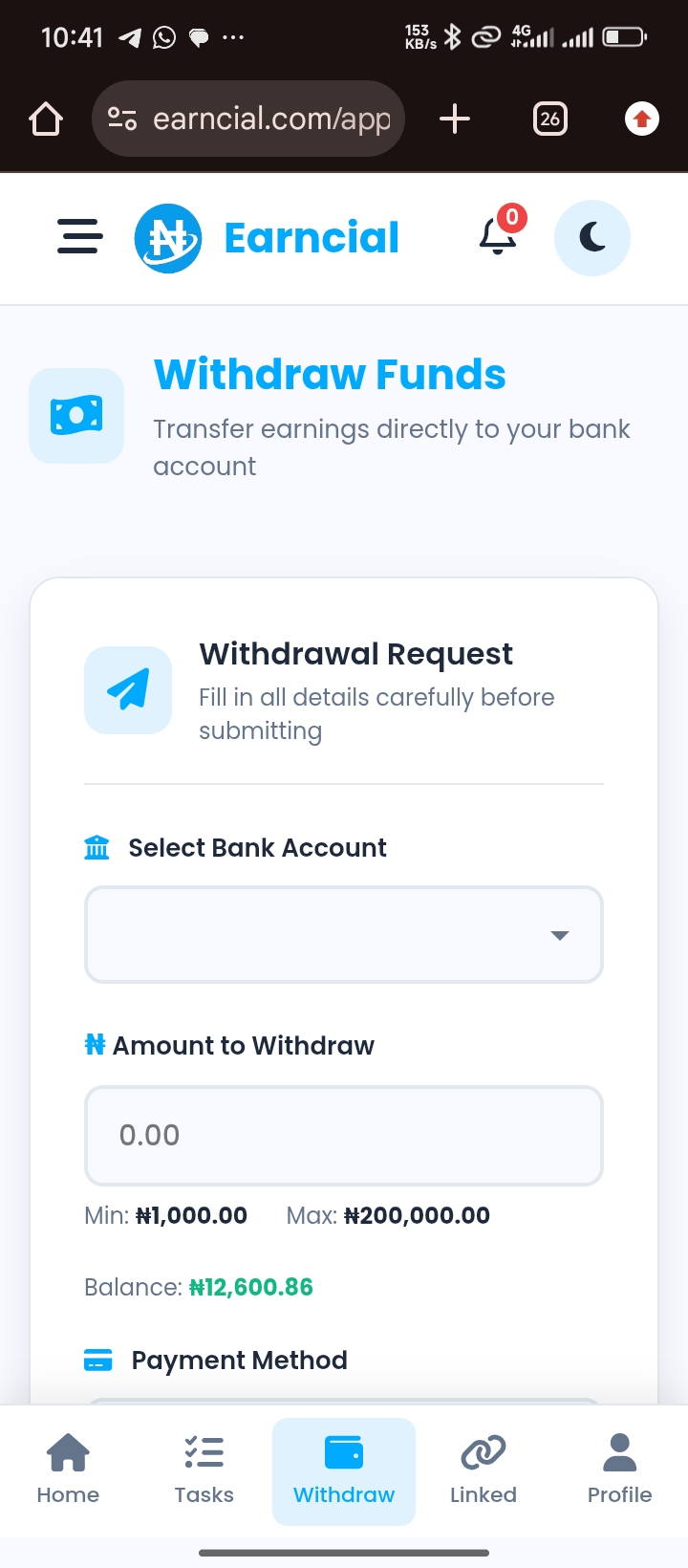Viewport: 688px width, 1568px height.
Task: Go to the Home tab
Action: [x=68, y=1470]
